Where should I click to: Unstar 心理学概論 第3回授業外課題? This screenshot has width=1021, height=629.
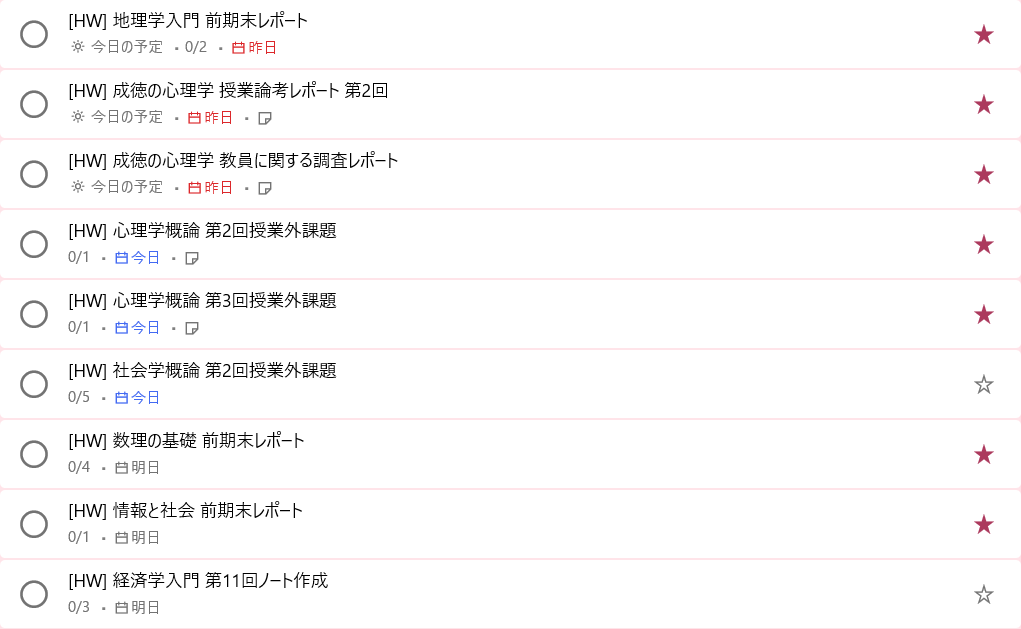point(984,315)
